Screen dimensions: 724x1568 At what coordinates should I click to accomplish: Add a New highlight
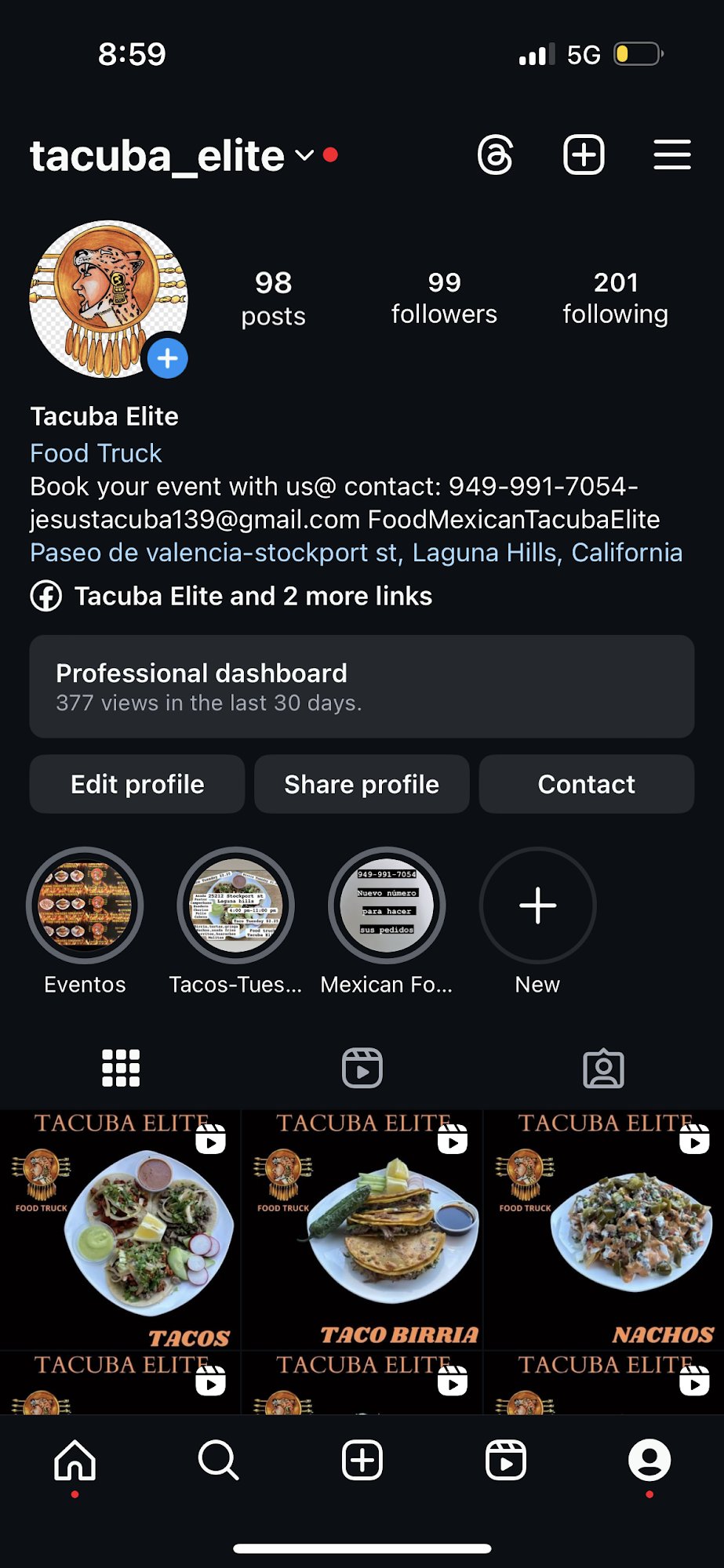(537, 906)
